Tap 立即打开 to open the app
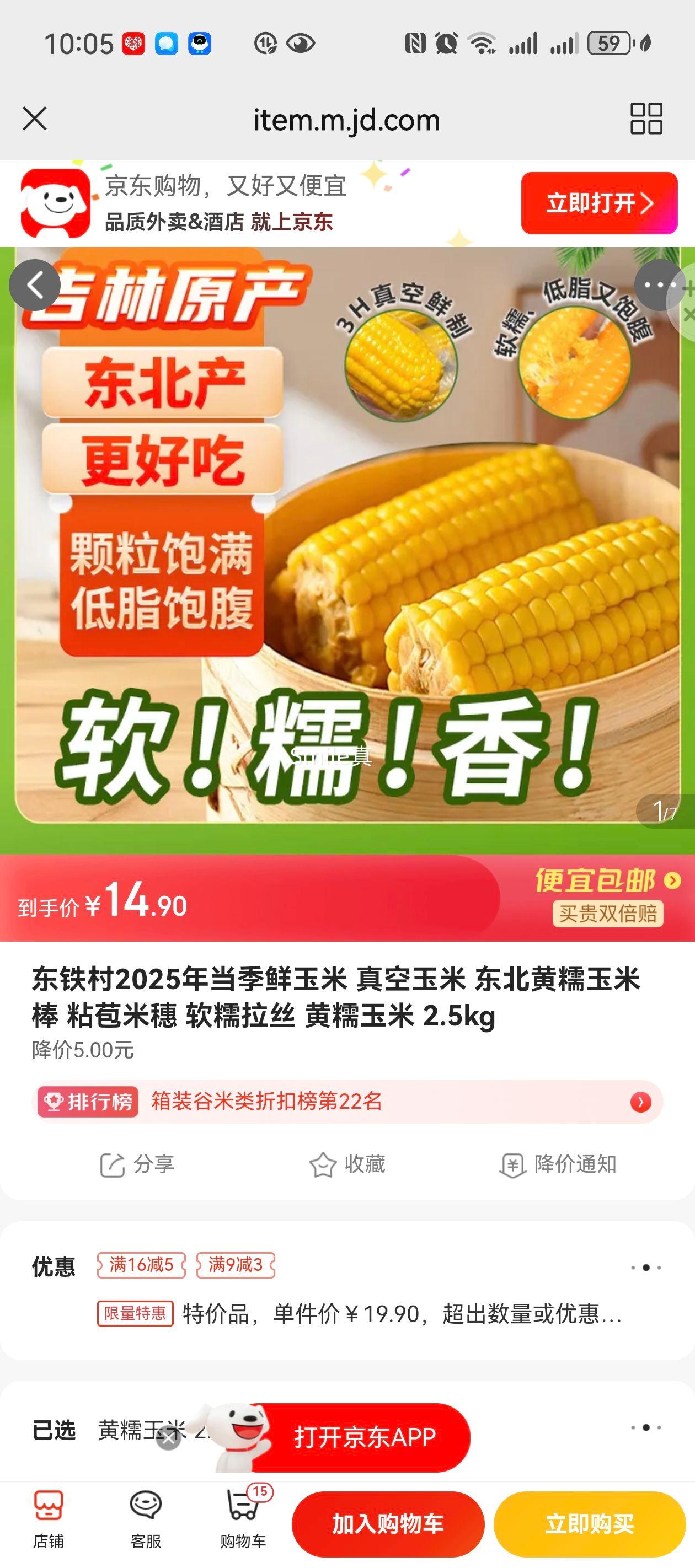 (600, 203)
